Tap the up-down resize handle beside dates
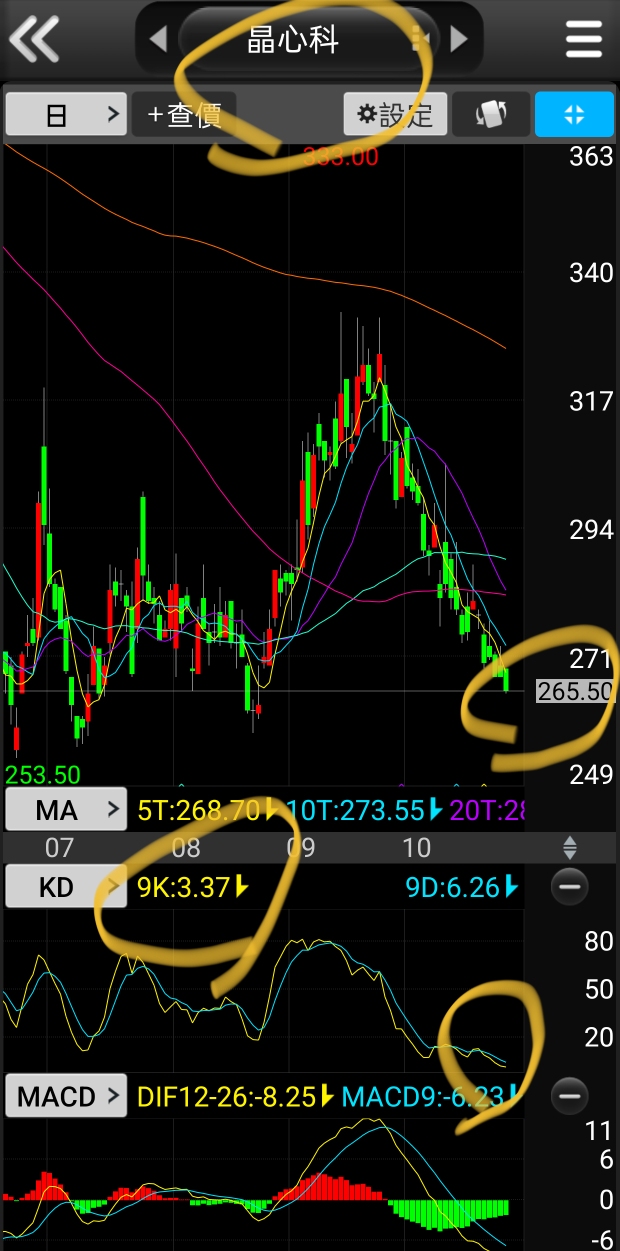This screenshot has height=1251, width=620. [570, 849]
